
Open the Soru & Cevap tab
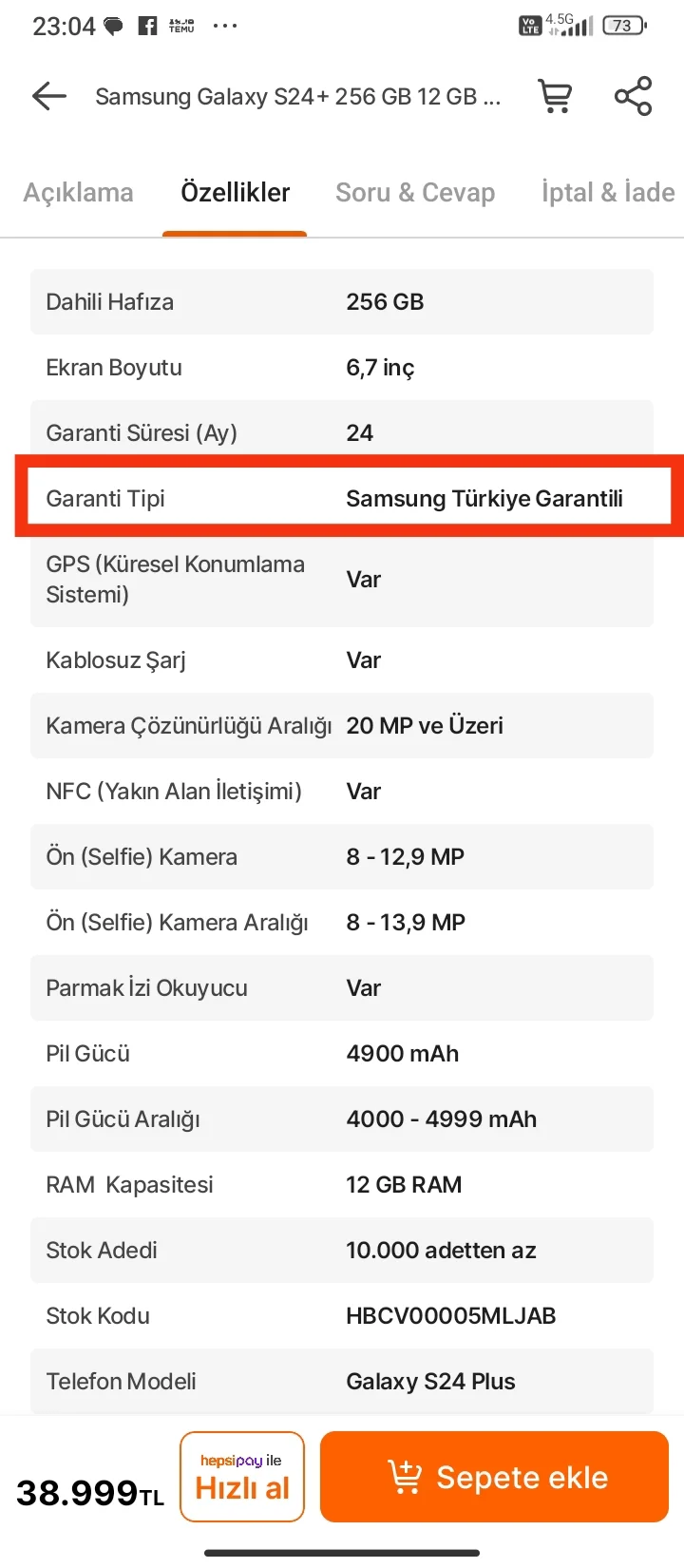(x=415, y=193)
